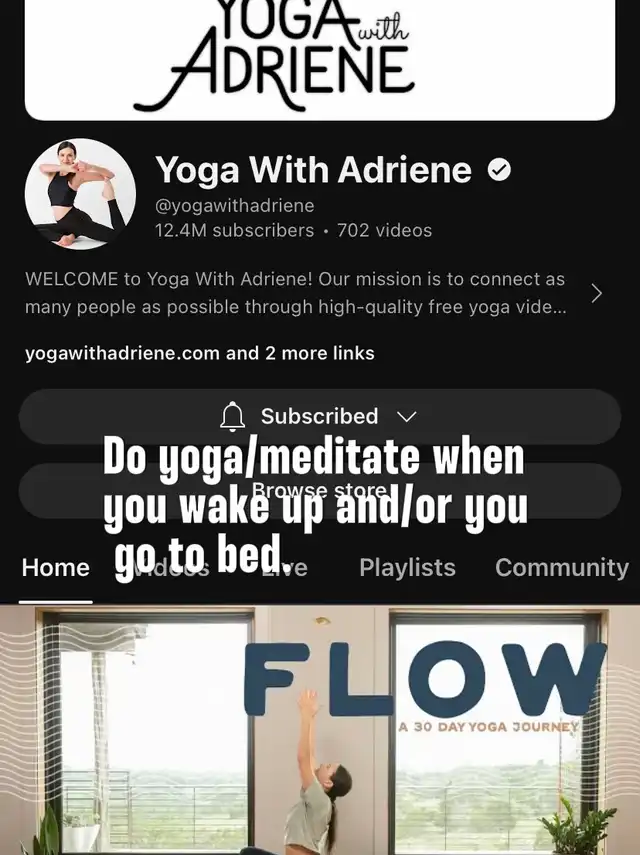Viewport: 640px width, 855px height.
Task: Switch to the Playlists tab
Action: coord(407,568)
